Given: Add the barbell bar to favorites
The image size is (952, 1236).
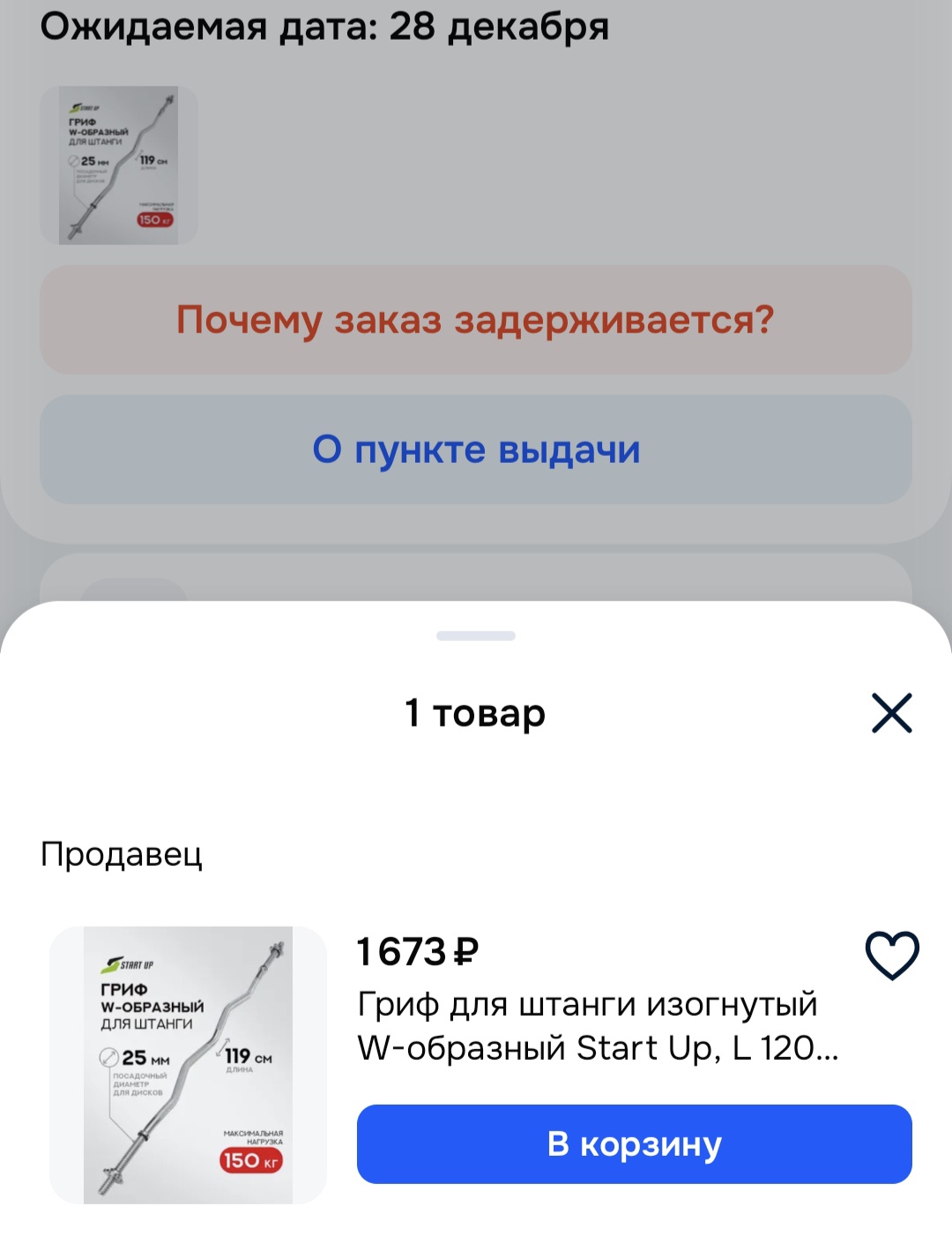Looking at the screenshot, I should coord(891,955).
